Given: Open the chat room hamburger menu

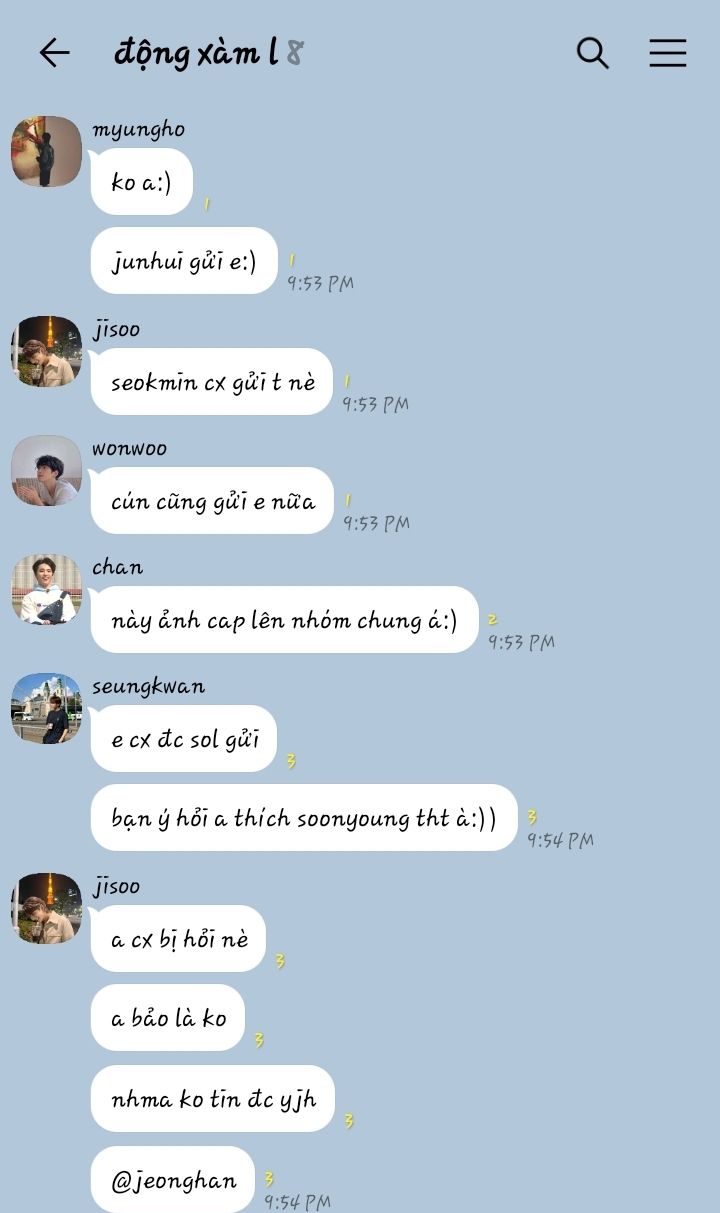Looking at the screenshot, I should 667,53.
